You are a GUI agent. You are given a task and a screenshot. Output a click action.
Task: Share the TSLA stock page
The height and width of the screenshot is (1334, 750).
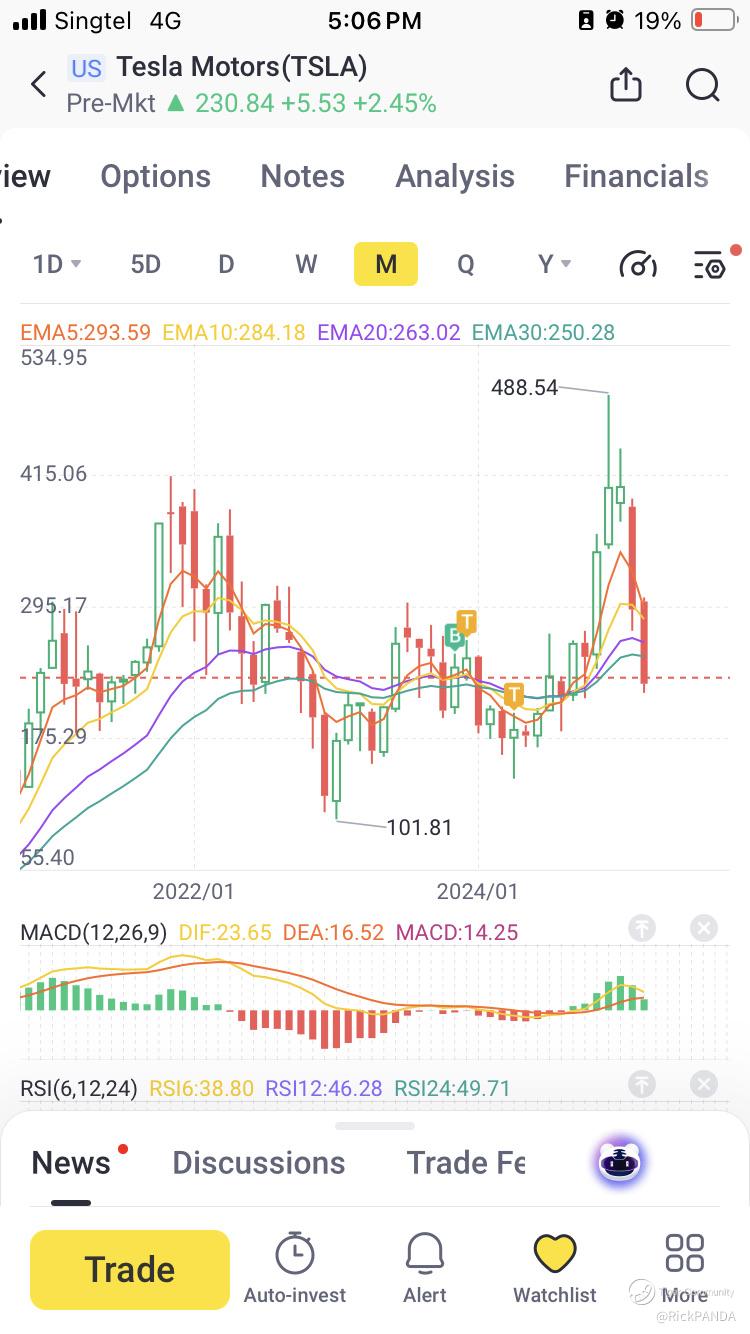(625, 85)
